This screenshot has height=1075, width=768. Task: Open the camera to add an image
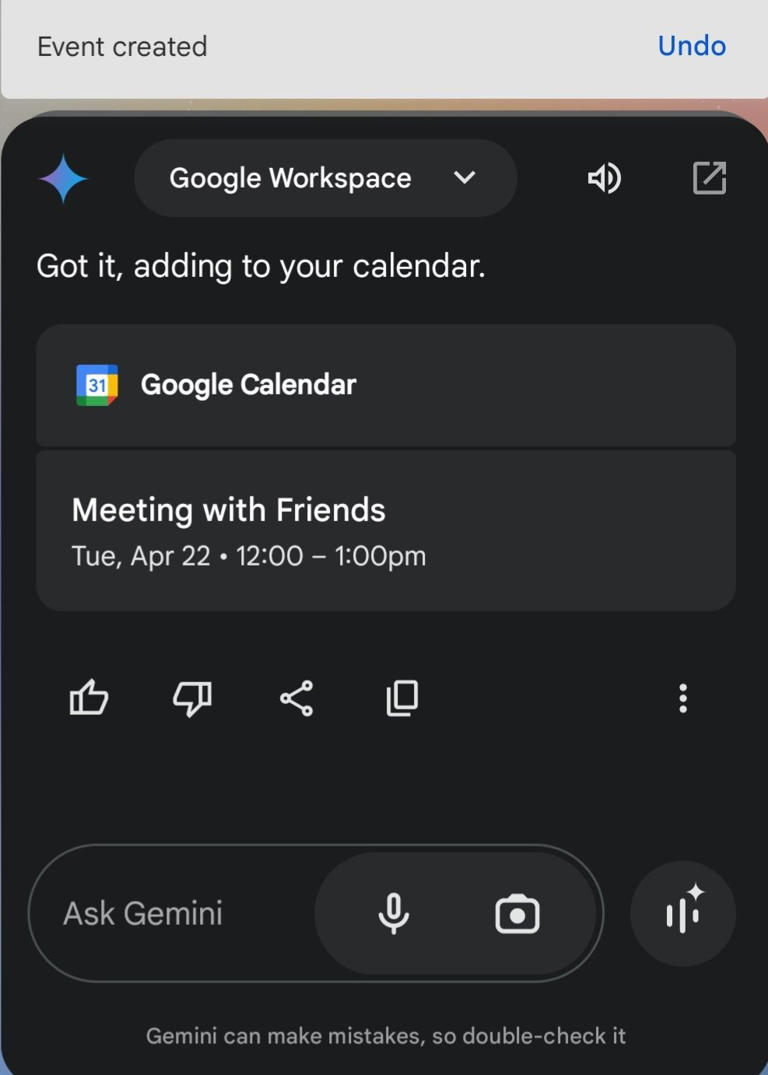(x=517, y=913)
